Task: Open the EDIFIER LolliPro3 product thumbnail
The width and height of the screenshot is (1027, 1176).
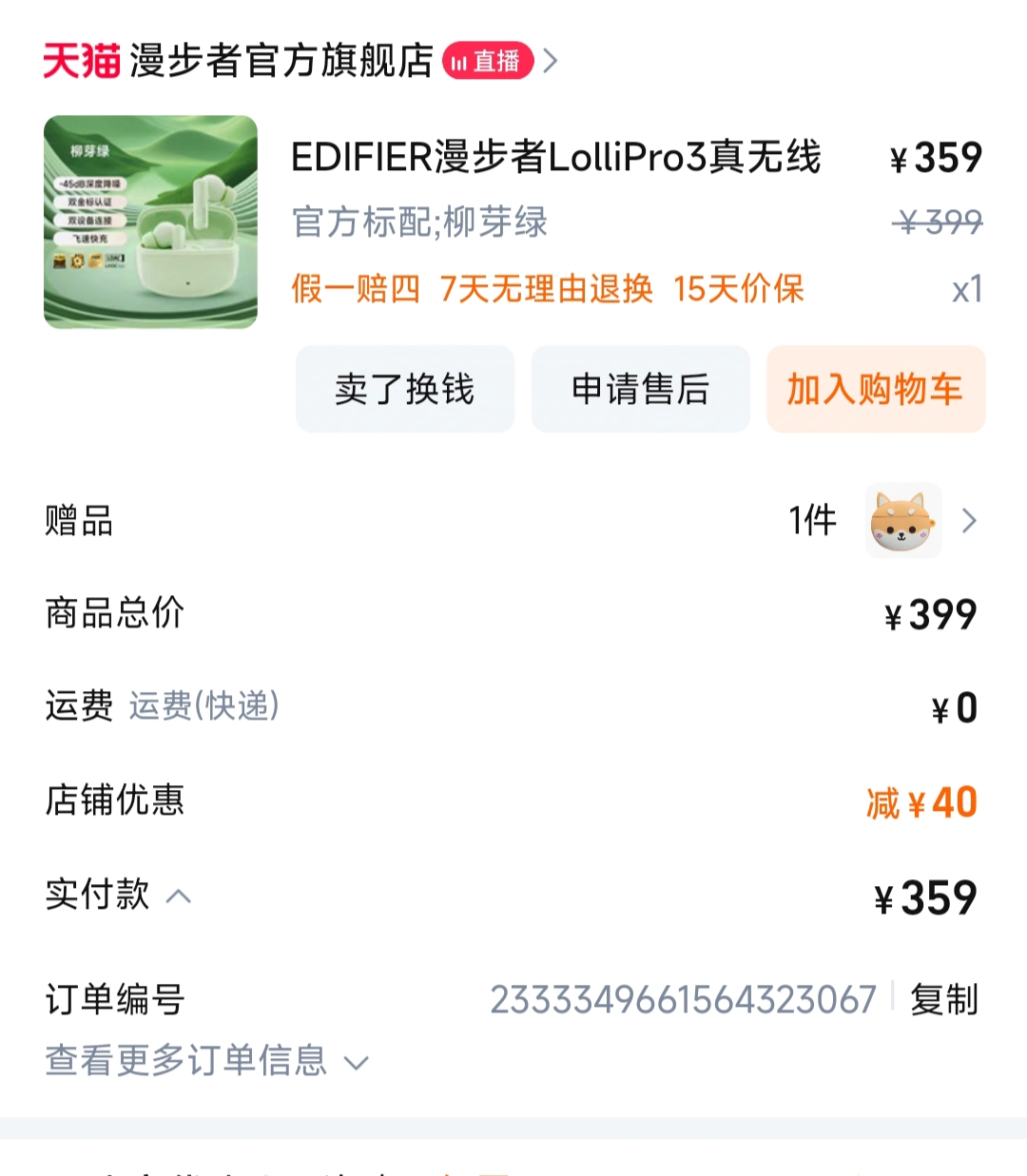Action: (150, 222)
